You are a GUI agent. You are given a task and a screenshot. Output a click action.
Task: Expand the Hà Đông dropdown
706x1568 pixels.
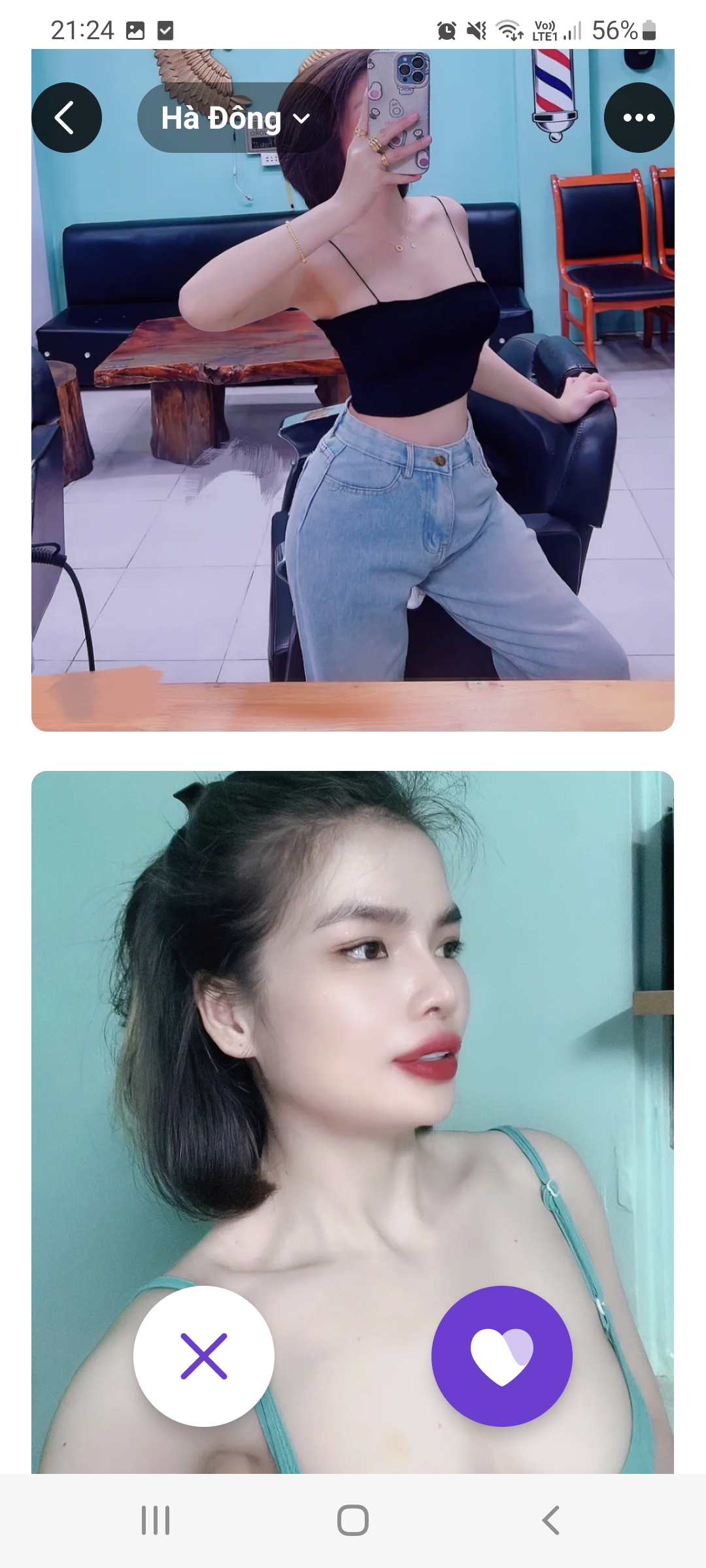point(235,118)
